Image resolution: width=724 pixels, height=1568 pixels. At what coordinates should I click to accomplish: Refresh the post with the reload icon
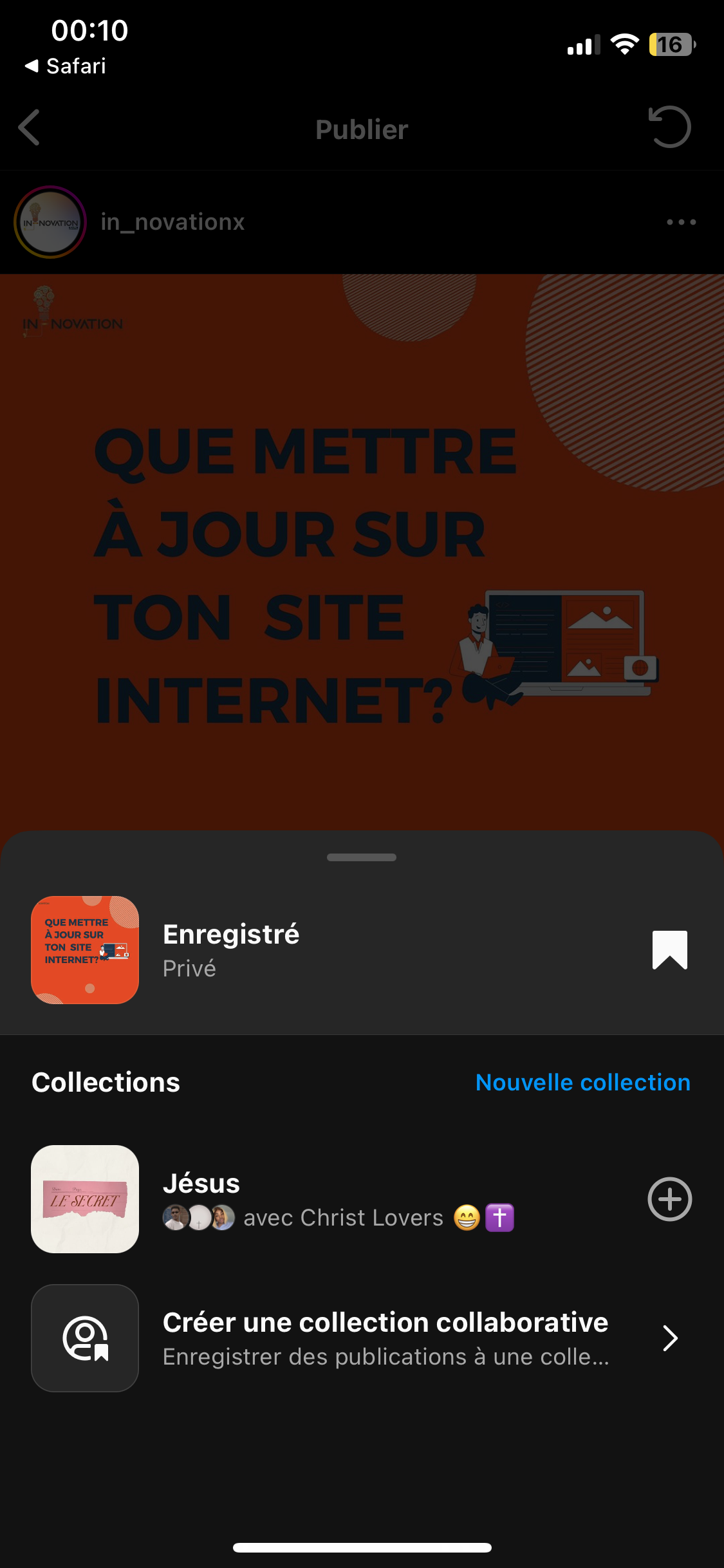click(669, 127)
